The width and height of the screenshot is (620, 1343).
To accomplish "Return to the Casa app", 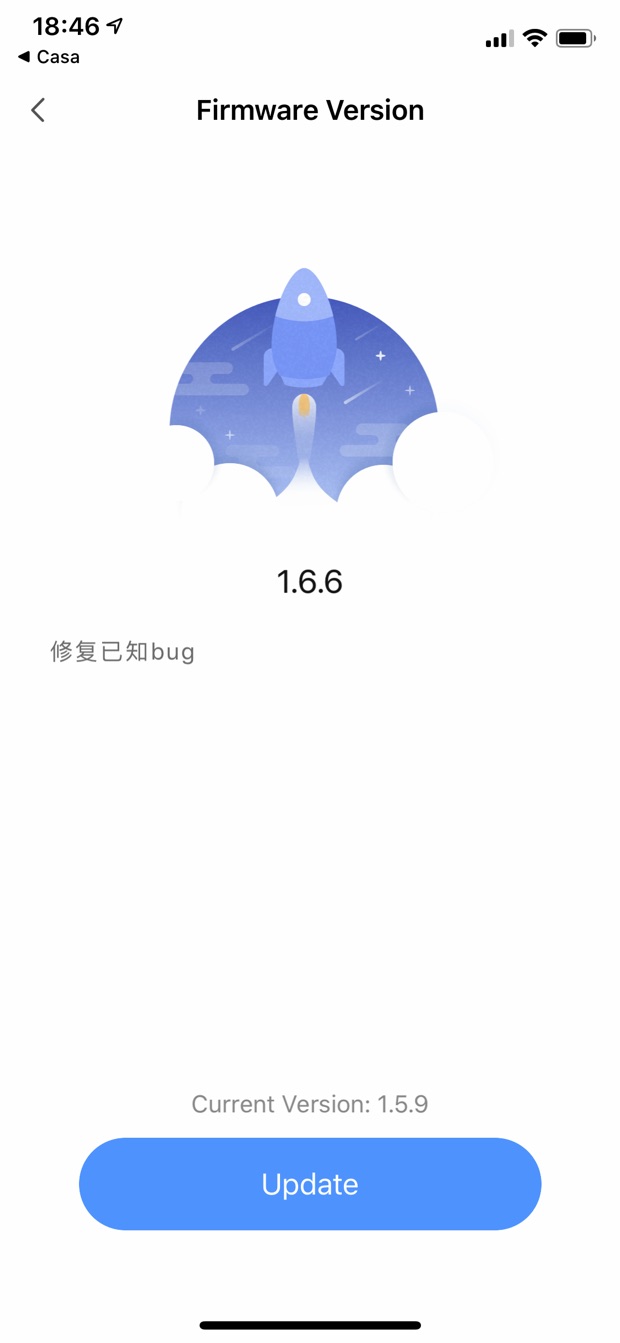I will point(49,57).
